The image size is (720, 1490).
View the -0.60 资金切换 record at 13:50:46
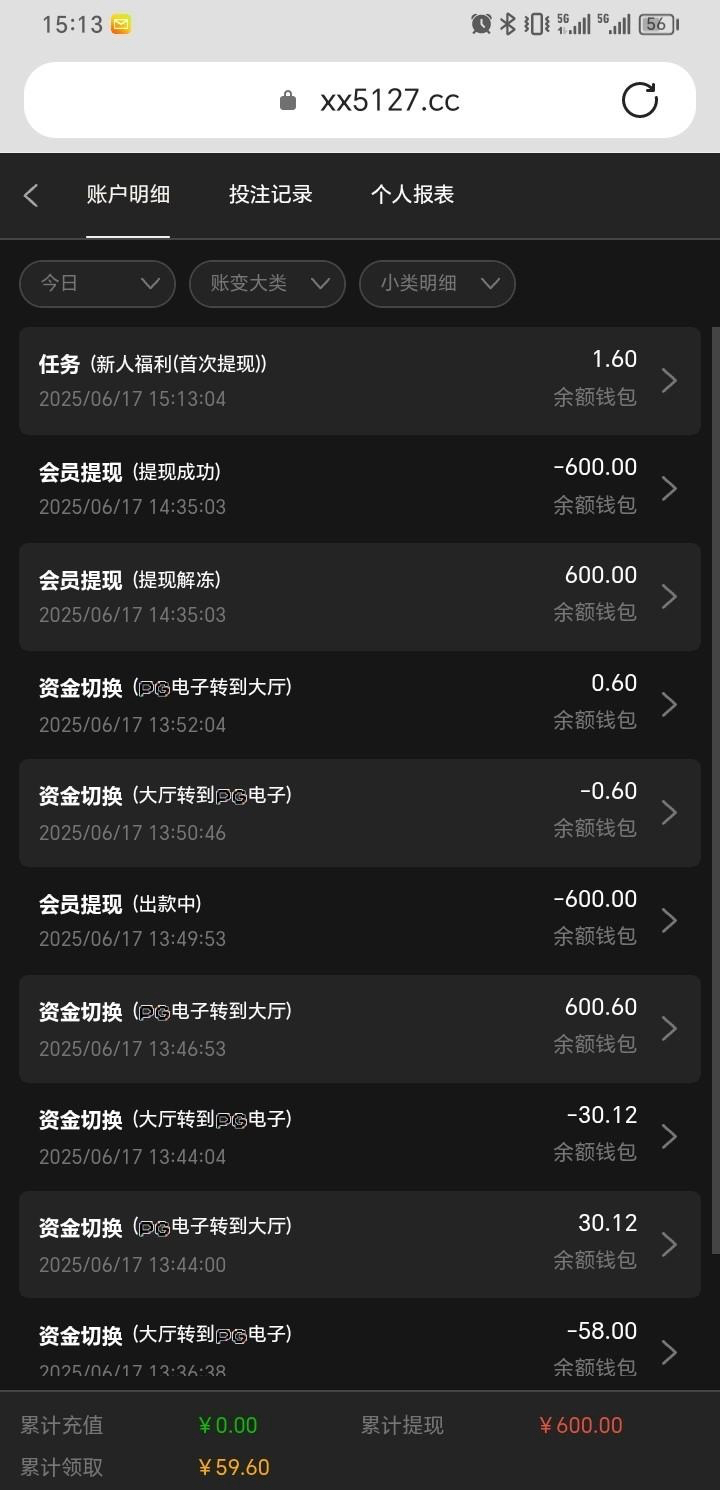pyautogui.click(x=359, y=812)
